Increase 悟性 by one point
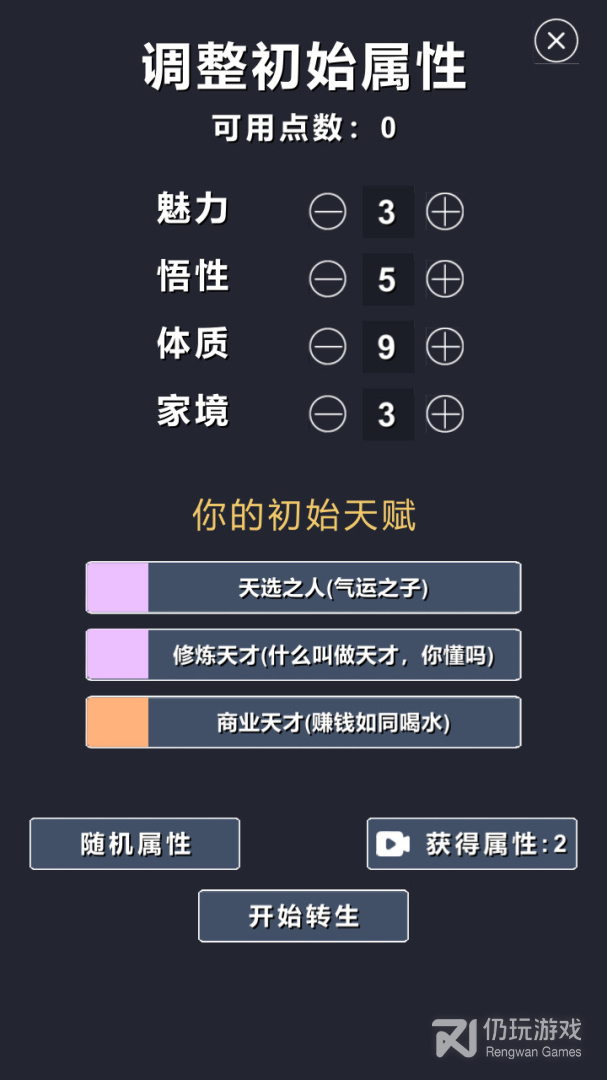The height and width of the screenshot is (1080, 607). click(x=445, y=280)
